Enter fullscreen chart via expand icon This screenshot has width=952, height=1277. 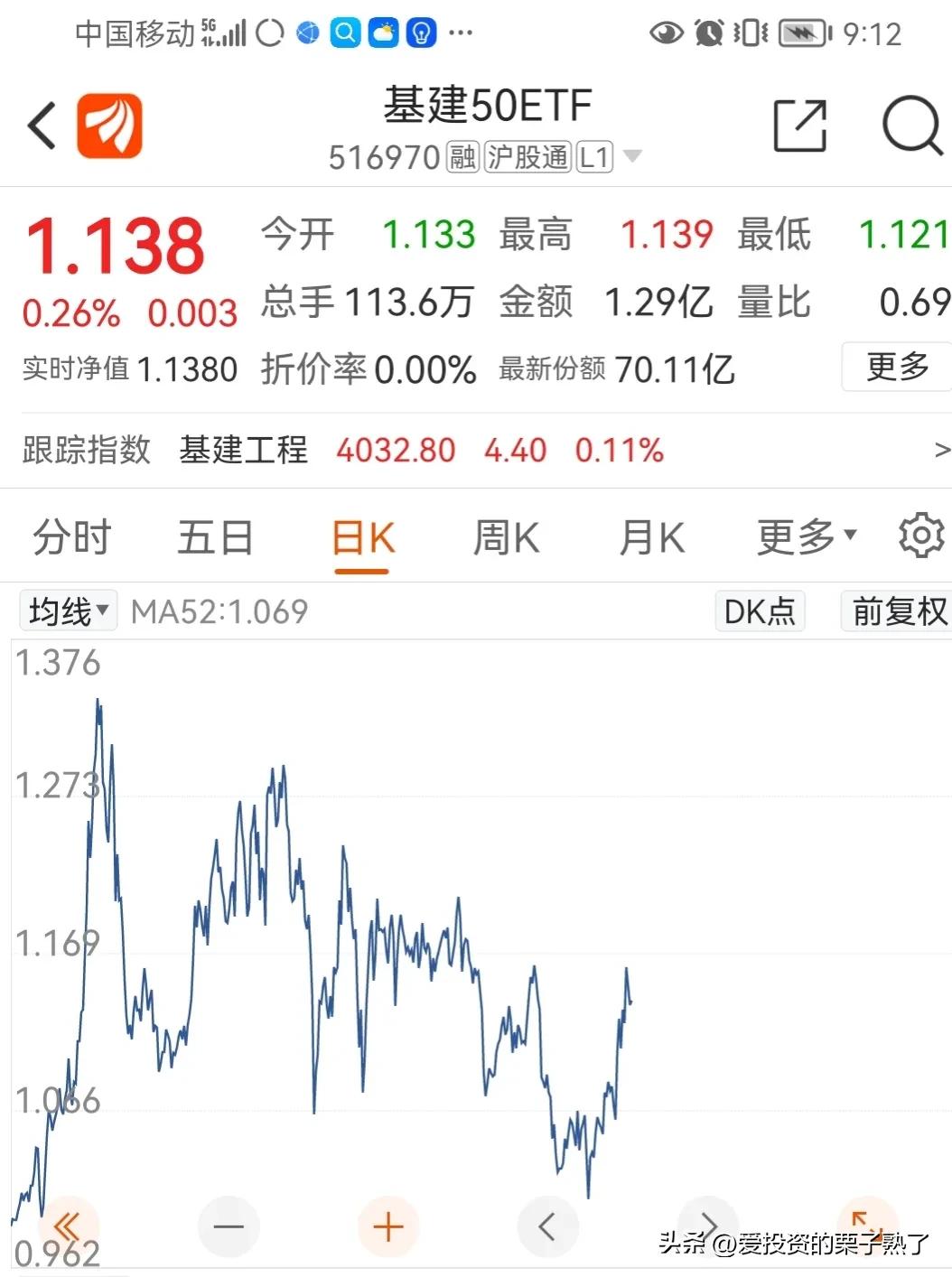point(867,1226)
